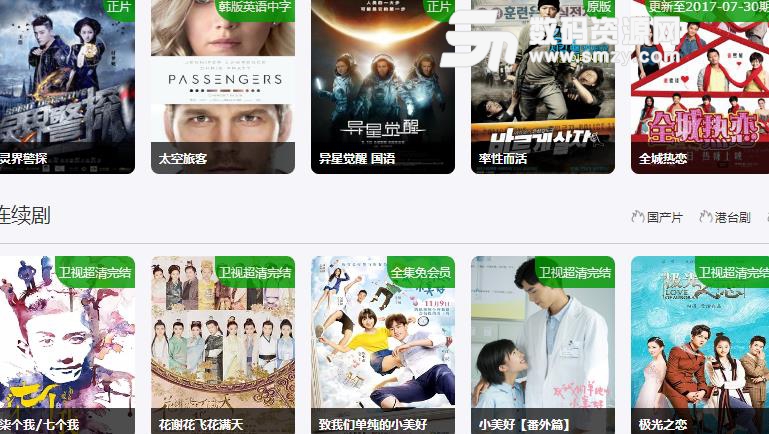The height and width of the screenshot is (434, 769).
Task: Filter series by 国产片
Action: (657, 217)
